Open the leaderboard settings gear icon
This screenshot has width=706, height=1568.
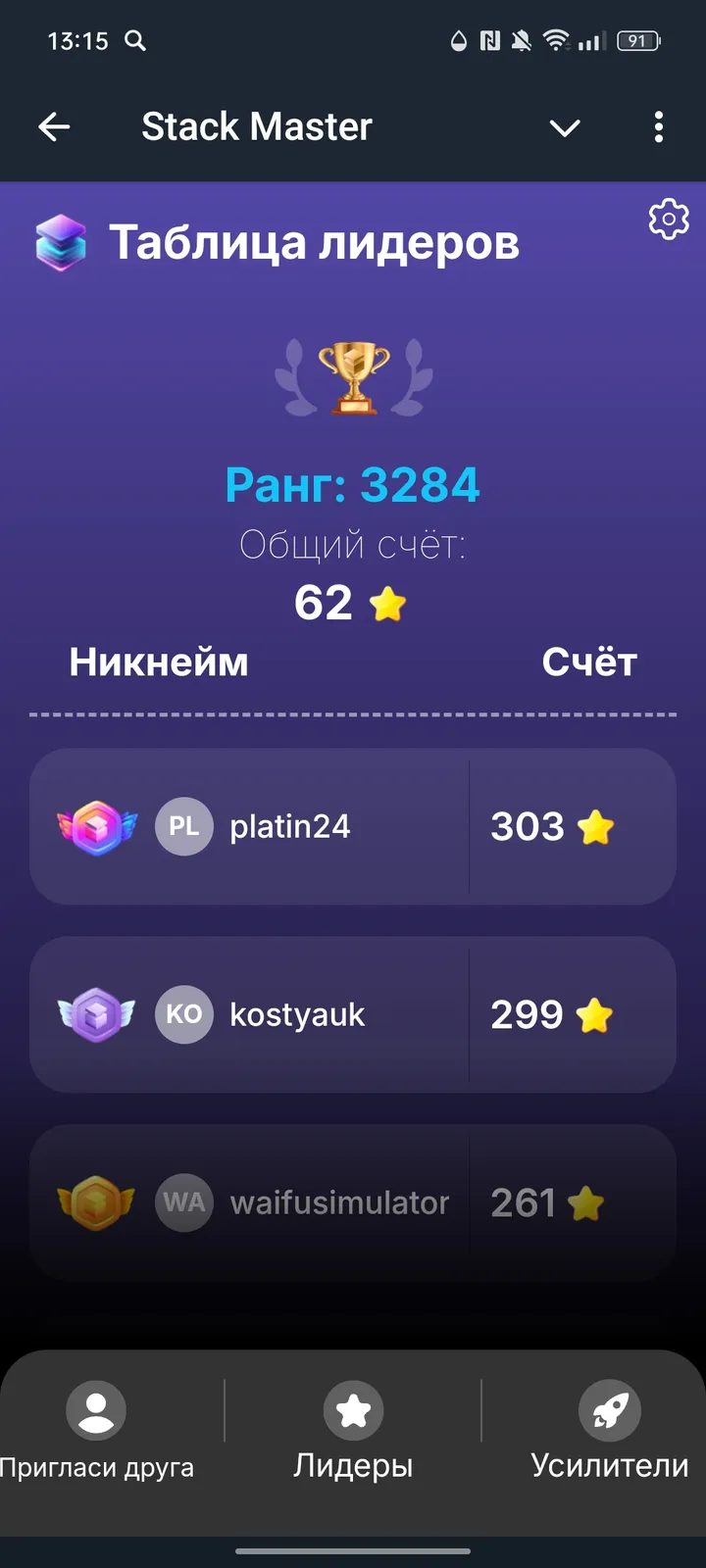[668, 219]
